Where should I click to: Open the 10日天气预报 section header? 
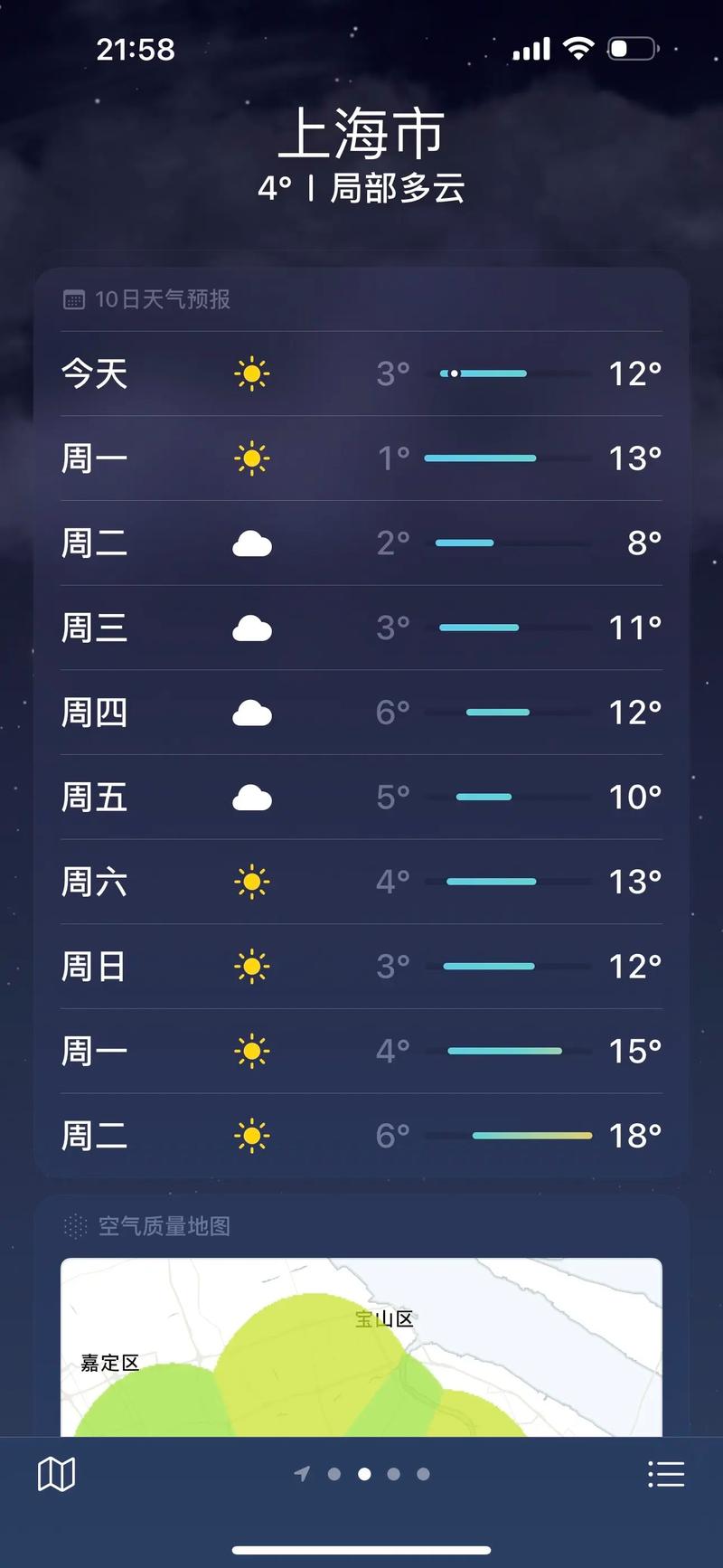161,299
